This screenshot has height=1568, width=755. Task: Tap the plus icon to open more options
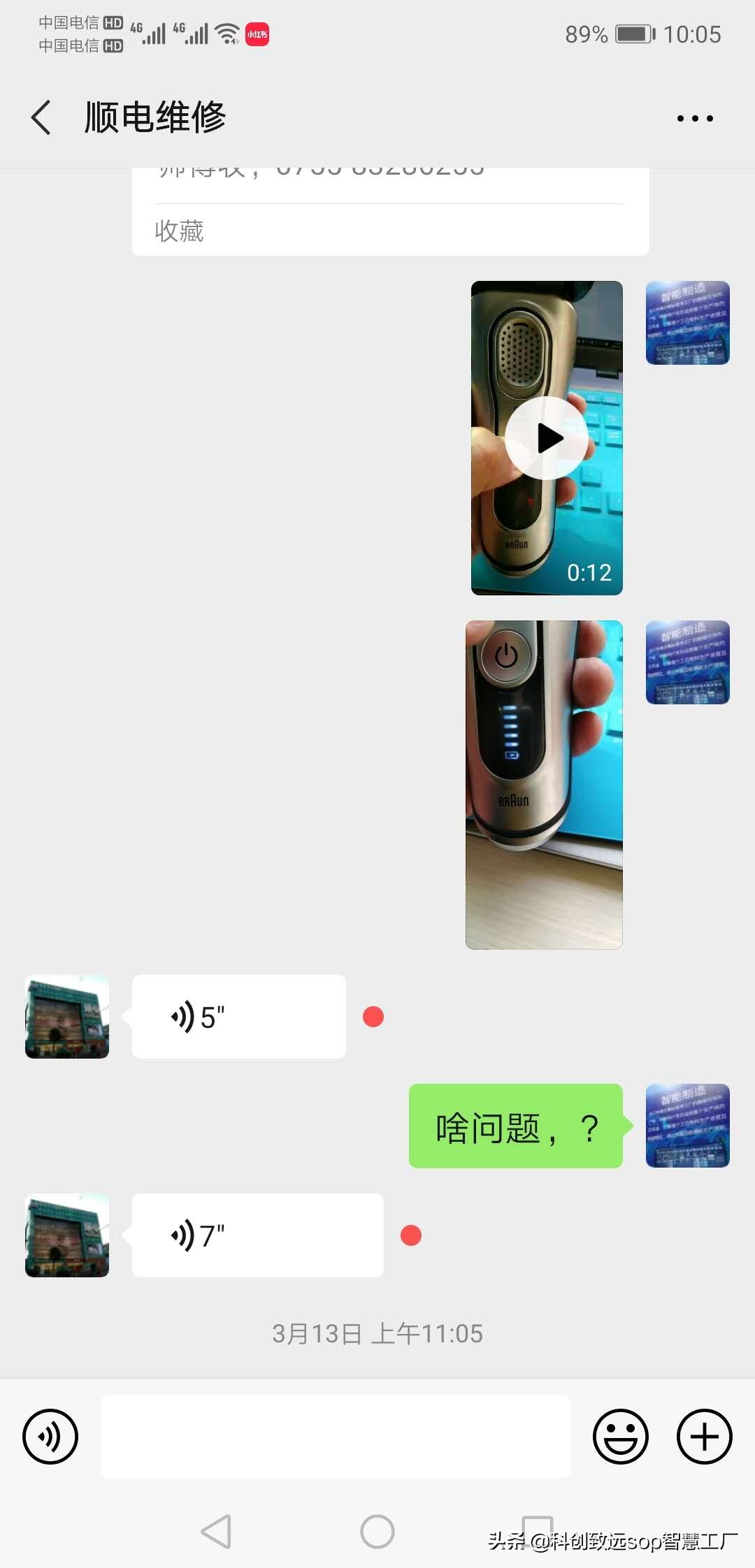click(703, 1437)
